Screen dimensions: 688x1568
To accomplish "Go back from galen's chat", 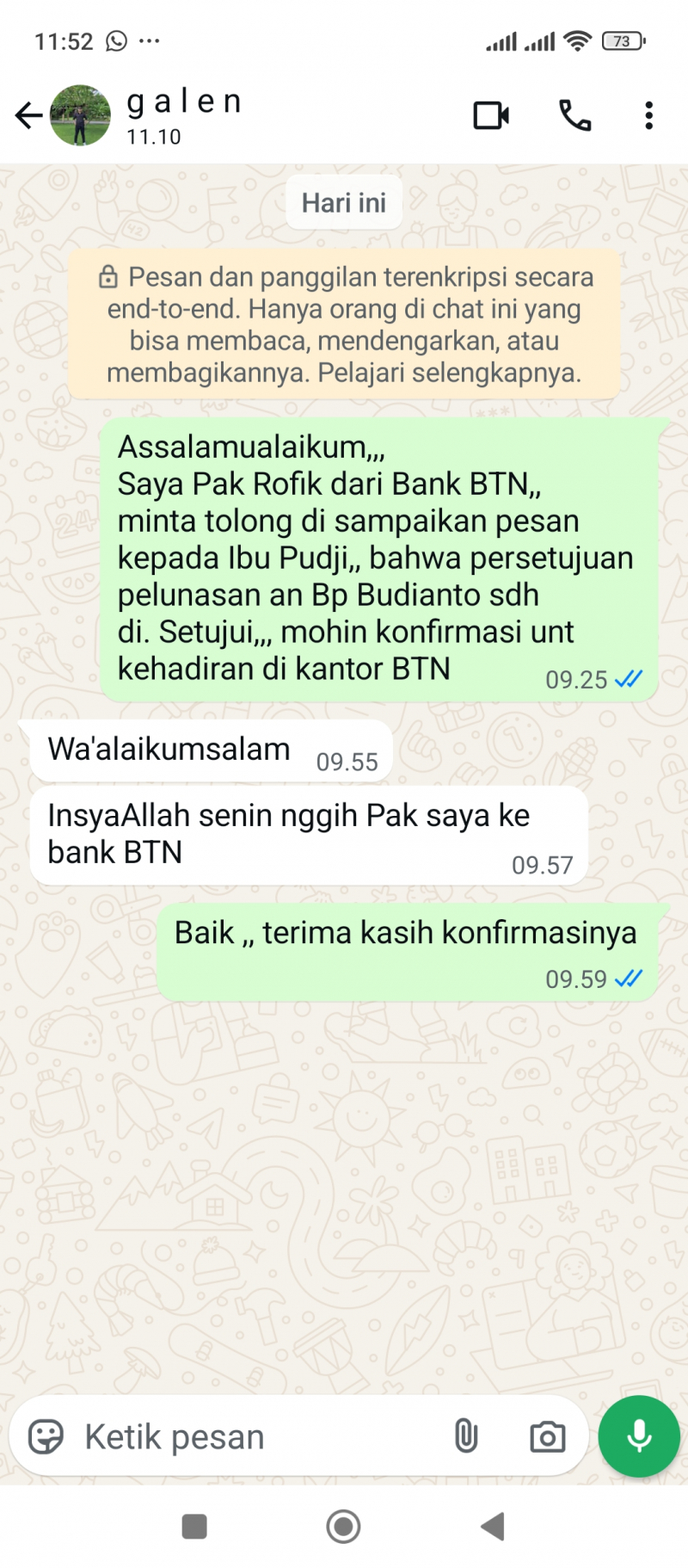I will point(28,115).
